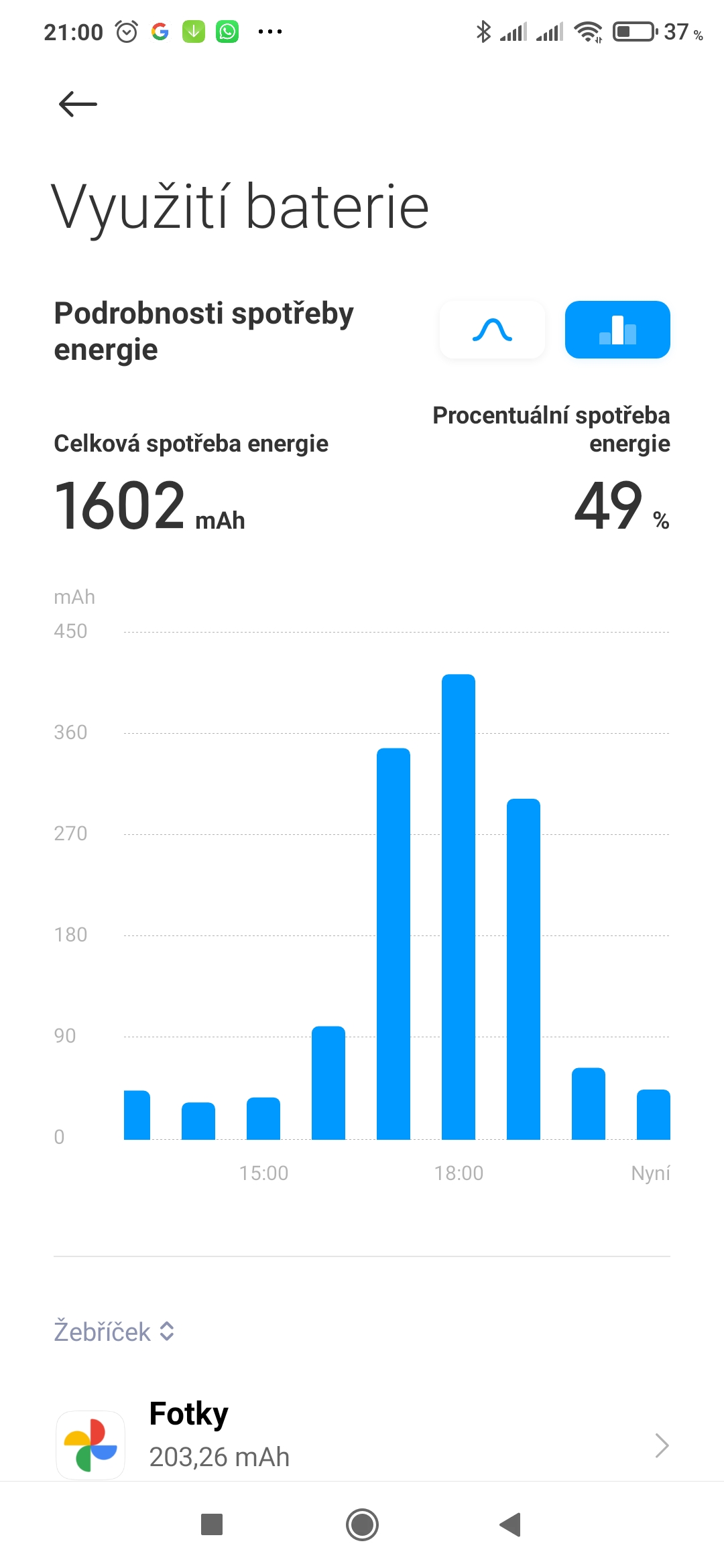The height and width of the screenshot is (1568, 724).
Task: Open the Žebříček sorting dropdown
Action: [114, 1331]
